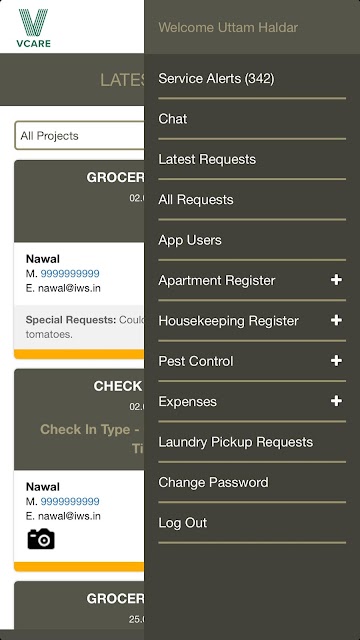The width and height of the screenshot is (360, 640).
Task: Expand the Expenses plus icon
Action: coord(336,401)
